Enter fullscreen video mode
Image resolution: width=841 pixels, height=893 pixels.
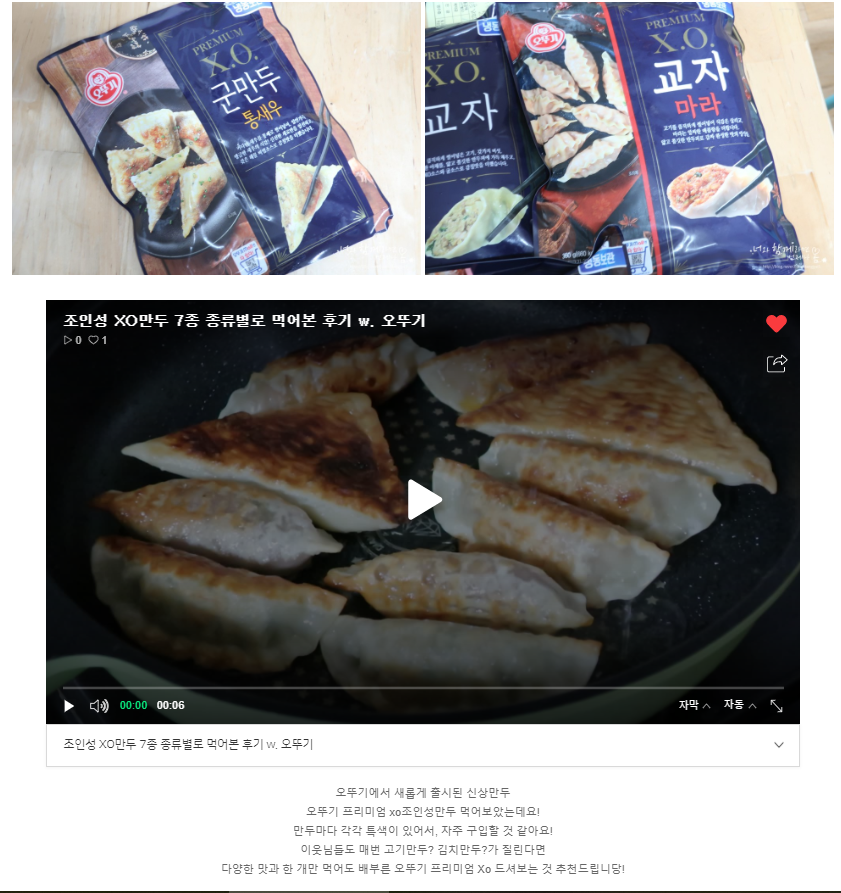[776, 706]
